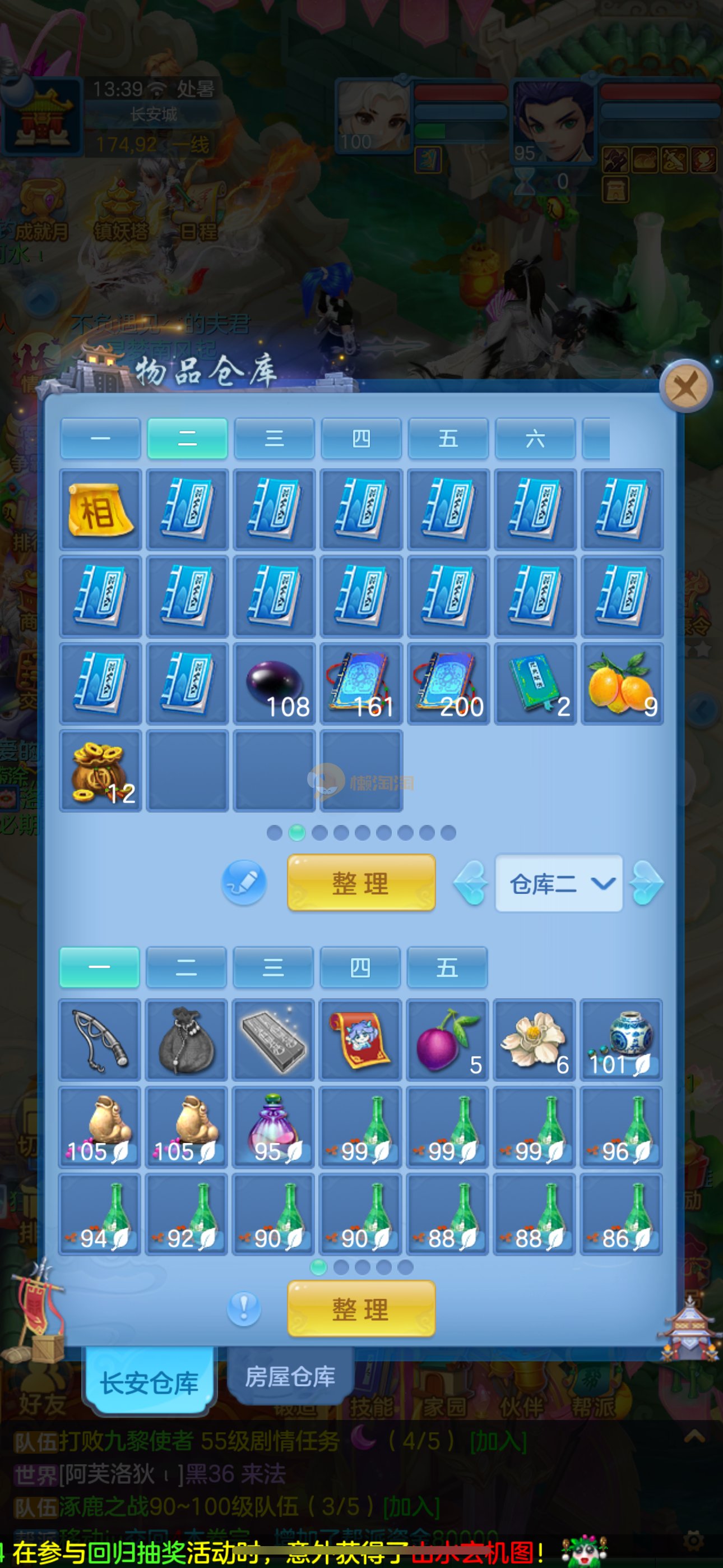Go to next warehouse with right arrow
The width and height of the screenshot is (723, 1568).
click(646, 883)
